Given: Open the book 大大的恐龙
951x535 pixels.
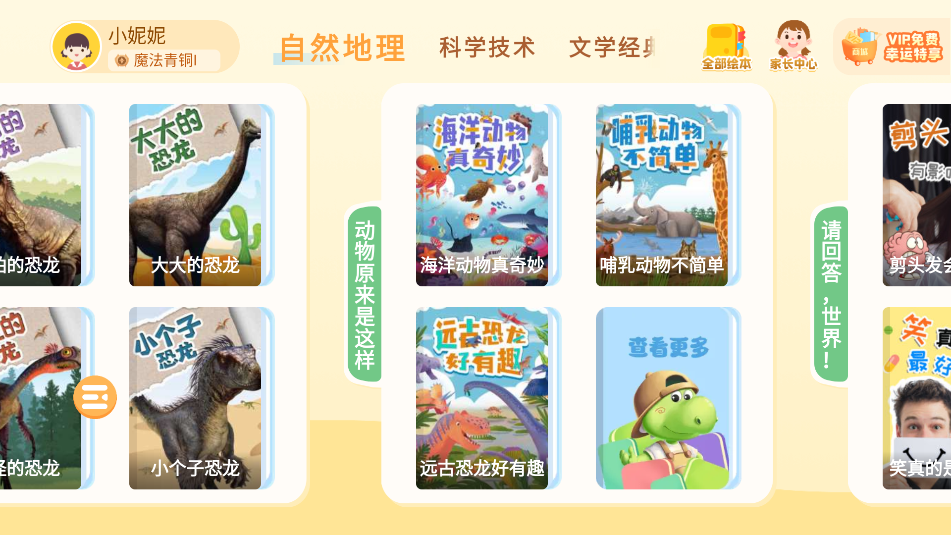Looking at the screenshot, I should (x=195, y=195).
